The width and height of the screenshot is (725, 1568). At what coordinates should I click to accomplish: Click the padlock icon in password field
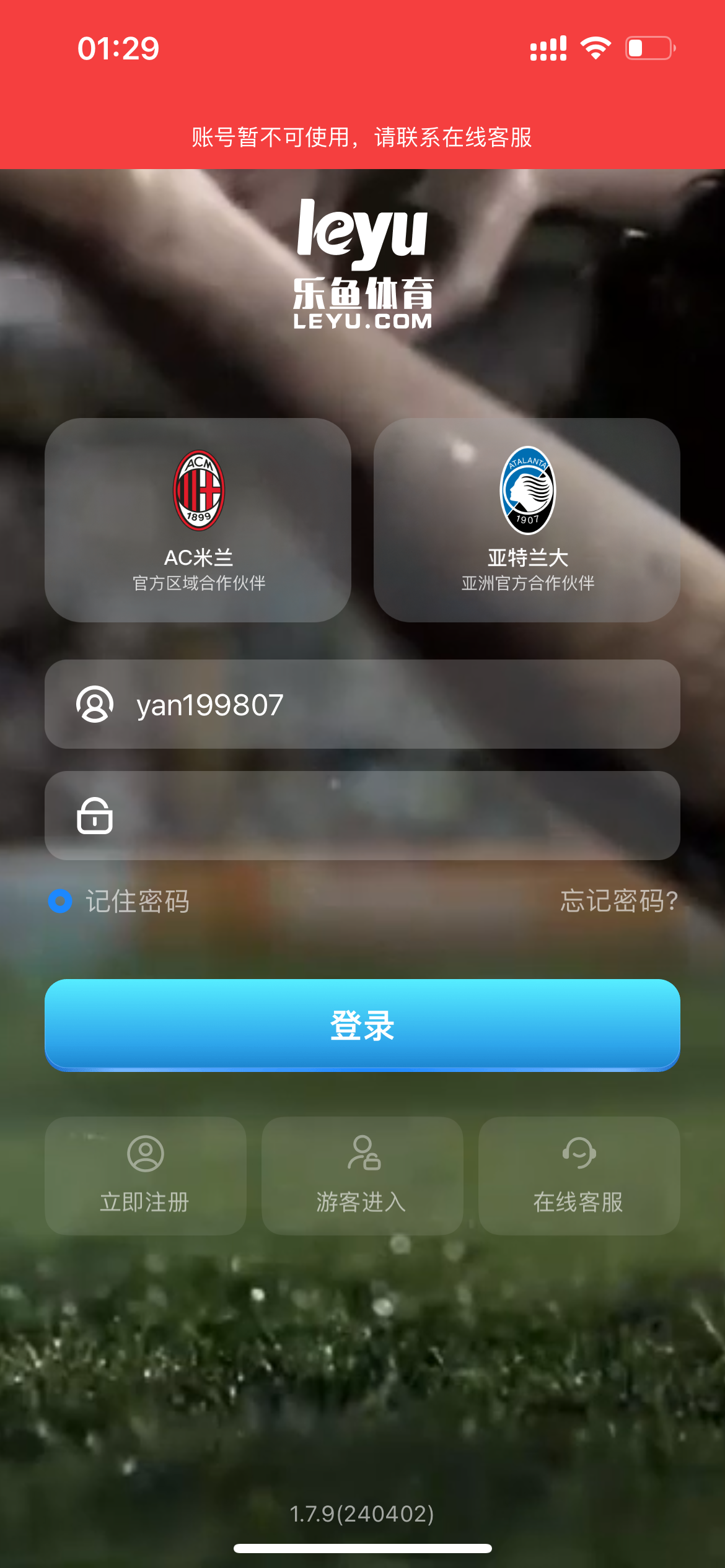click(x=93, y=817)
